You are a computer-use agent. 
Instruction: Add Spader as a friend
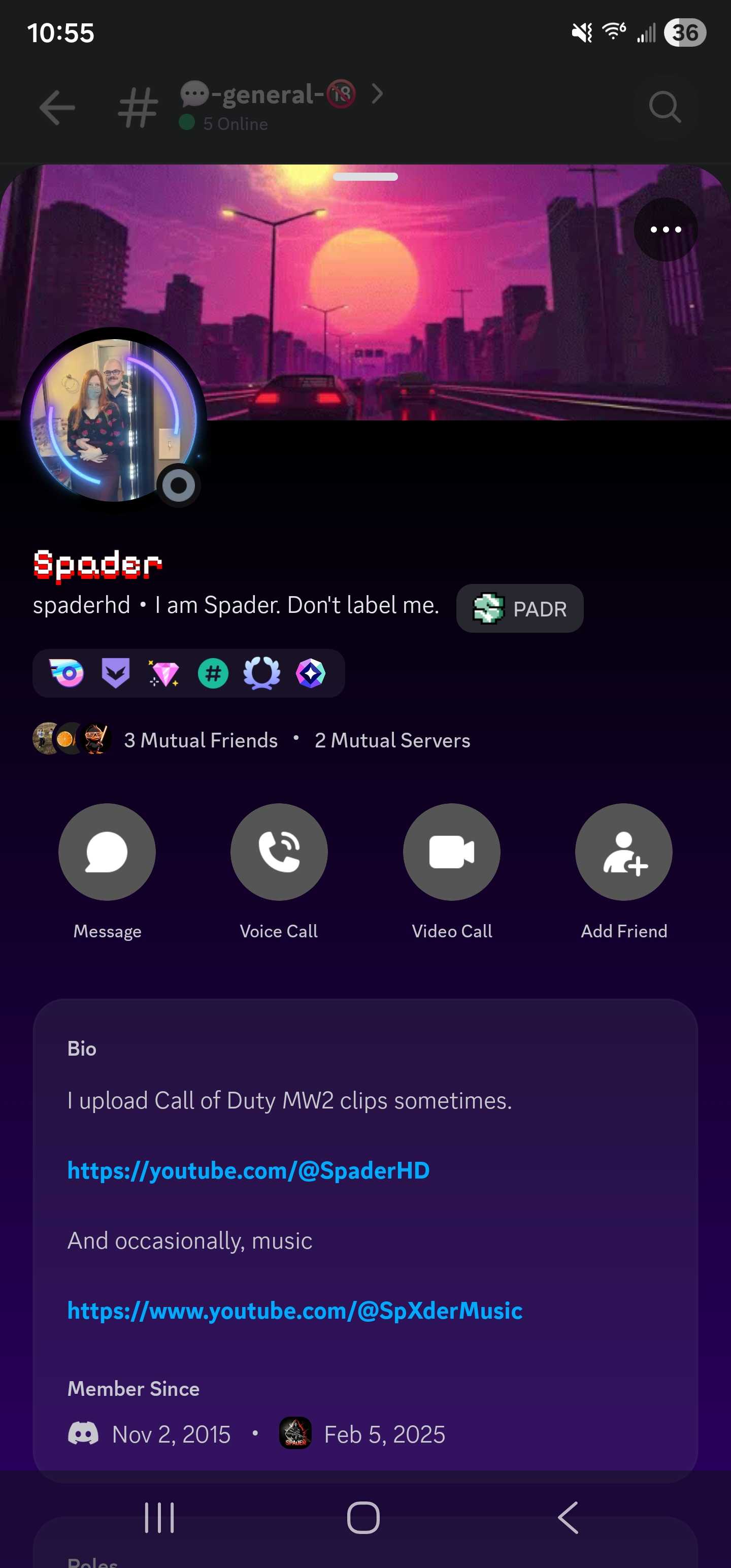tap(623, 852)
